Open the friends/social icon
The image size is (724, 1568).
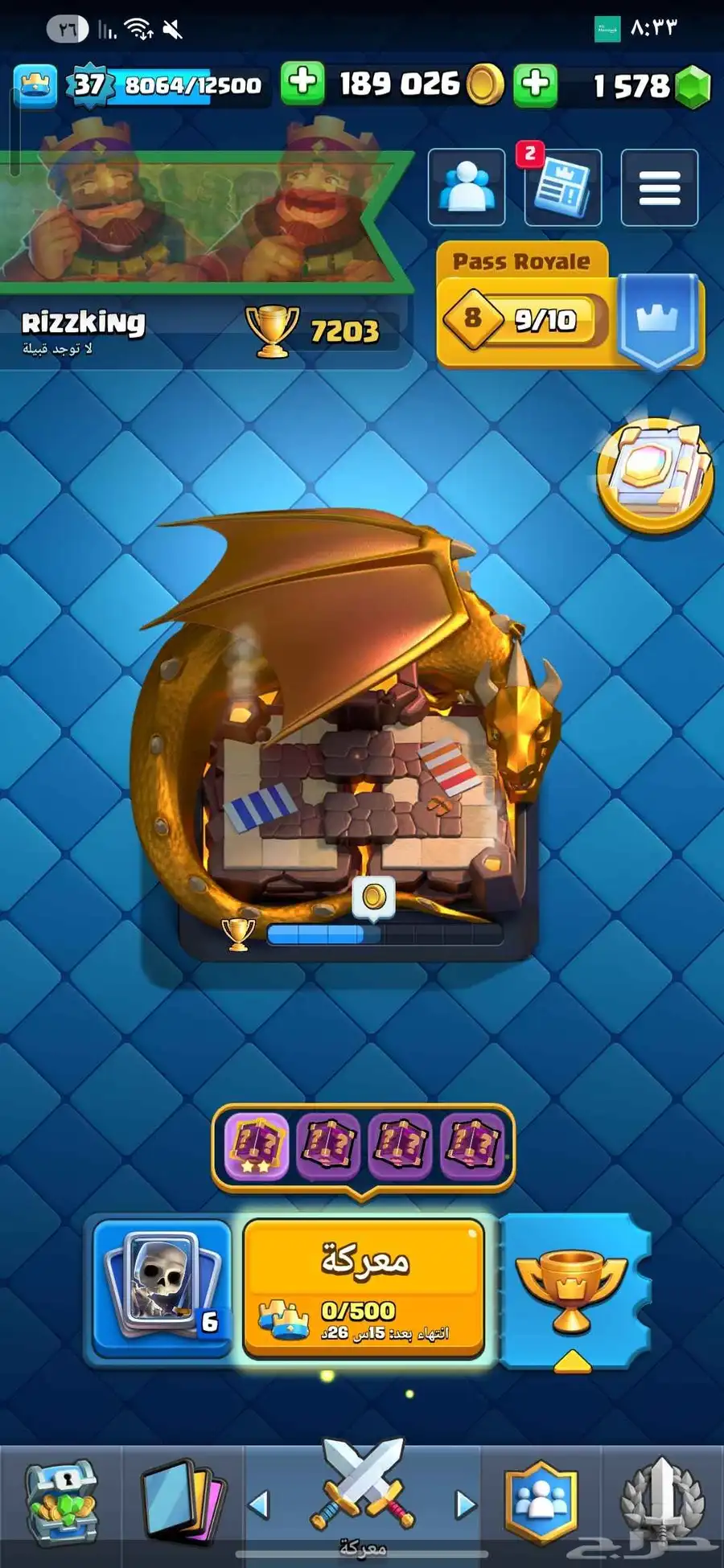coord(467,187)
